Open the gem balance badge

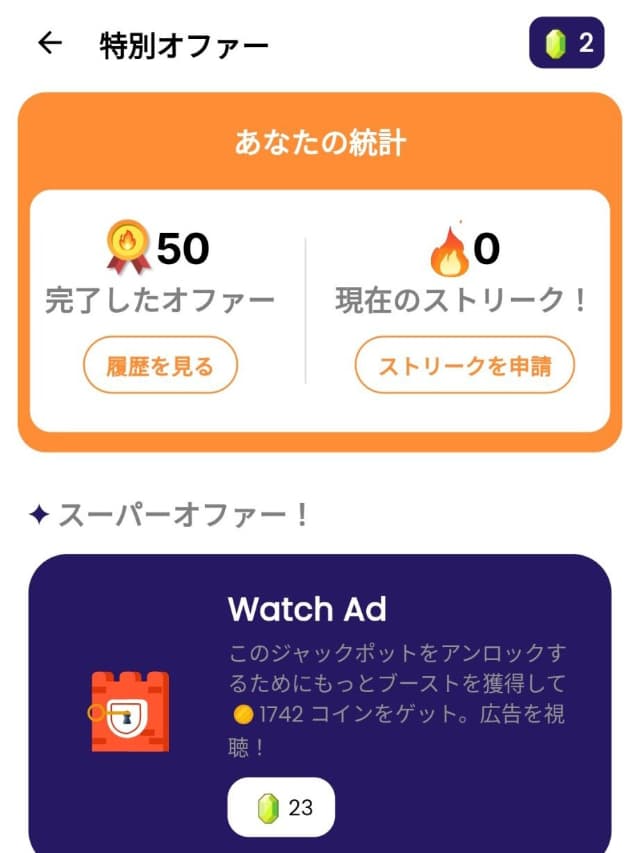pyautogui.click(x=566, y=43)
